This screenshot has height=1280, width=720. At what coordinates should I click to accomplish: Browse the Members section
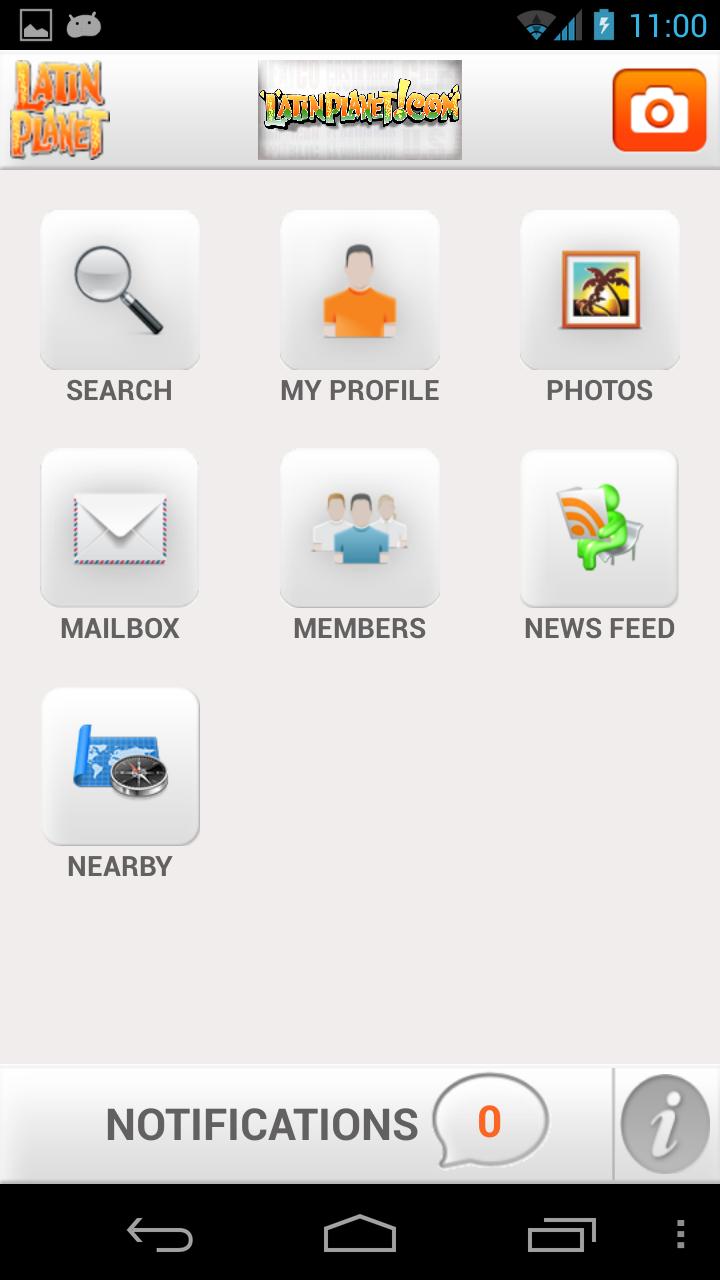click(360, 528)
